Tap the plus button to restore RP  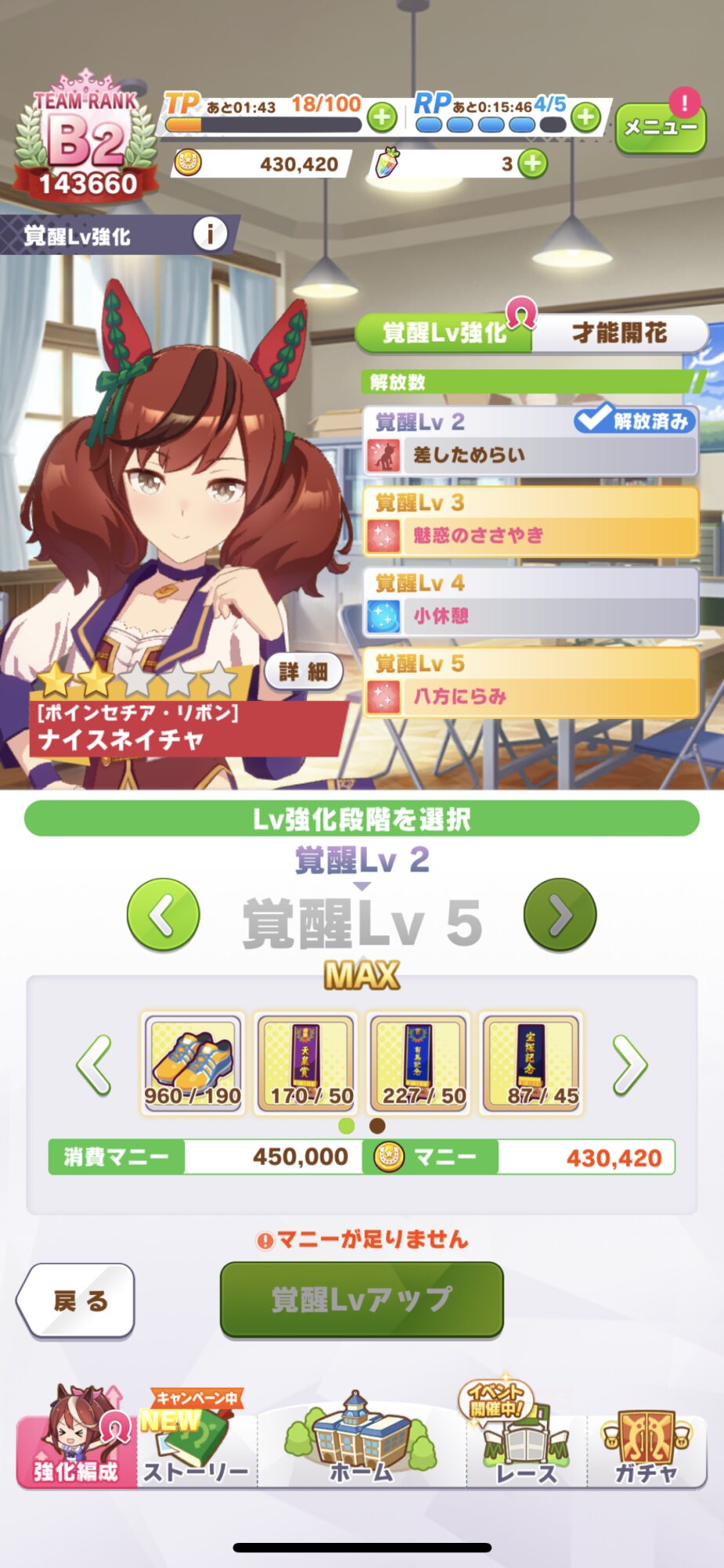585,118
